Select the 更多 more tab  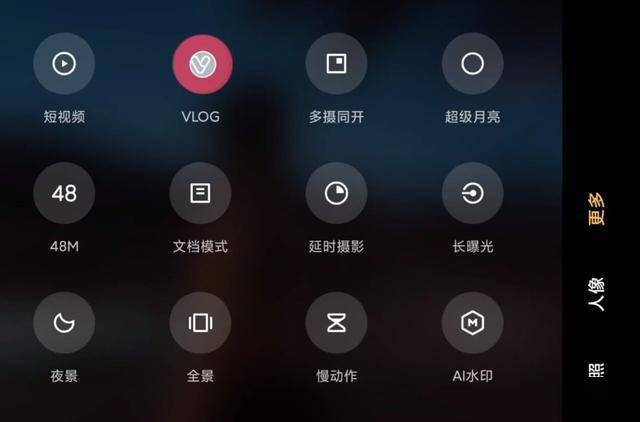coord(596,207)
